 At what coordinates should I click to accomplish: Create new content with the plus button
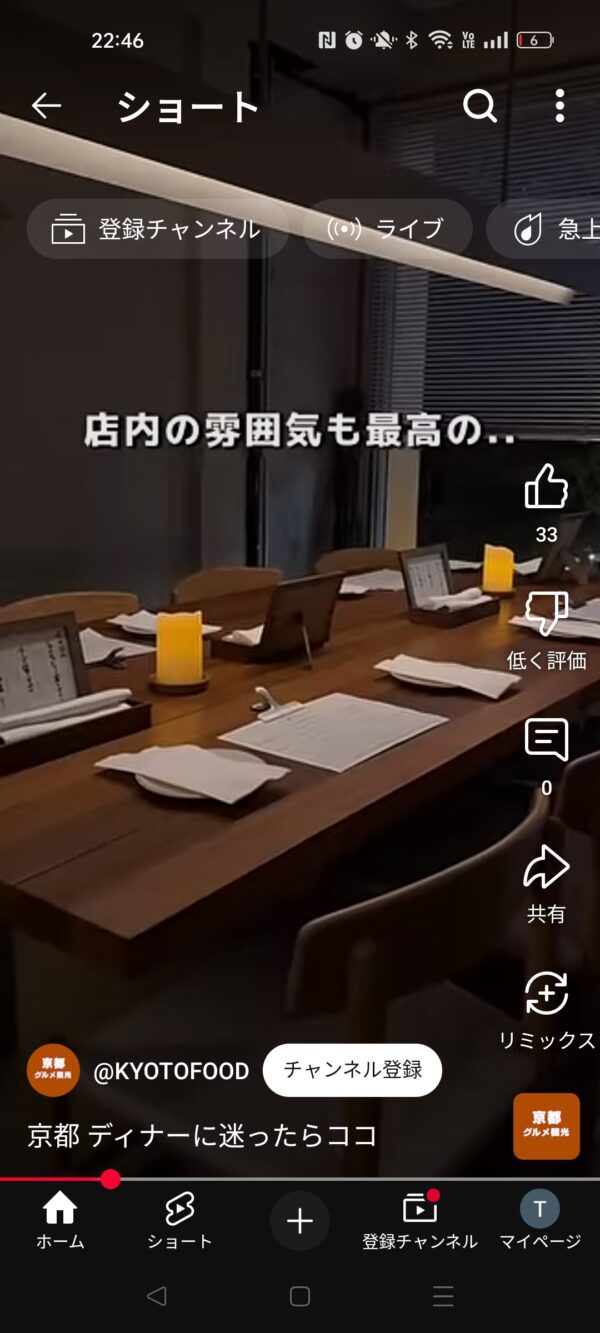coord(300,1221)
